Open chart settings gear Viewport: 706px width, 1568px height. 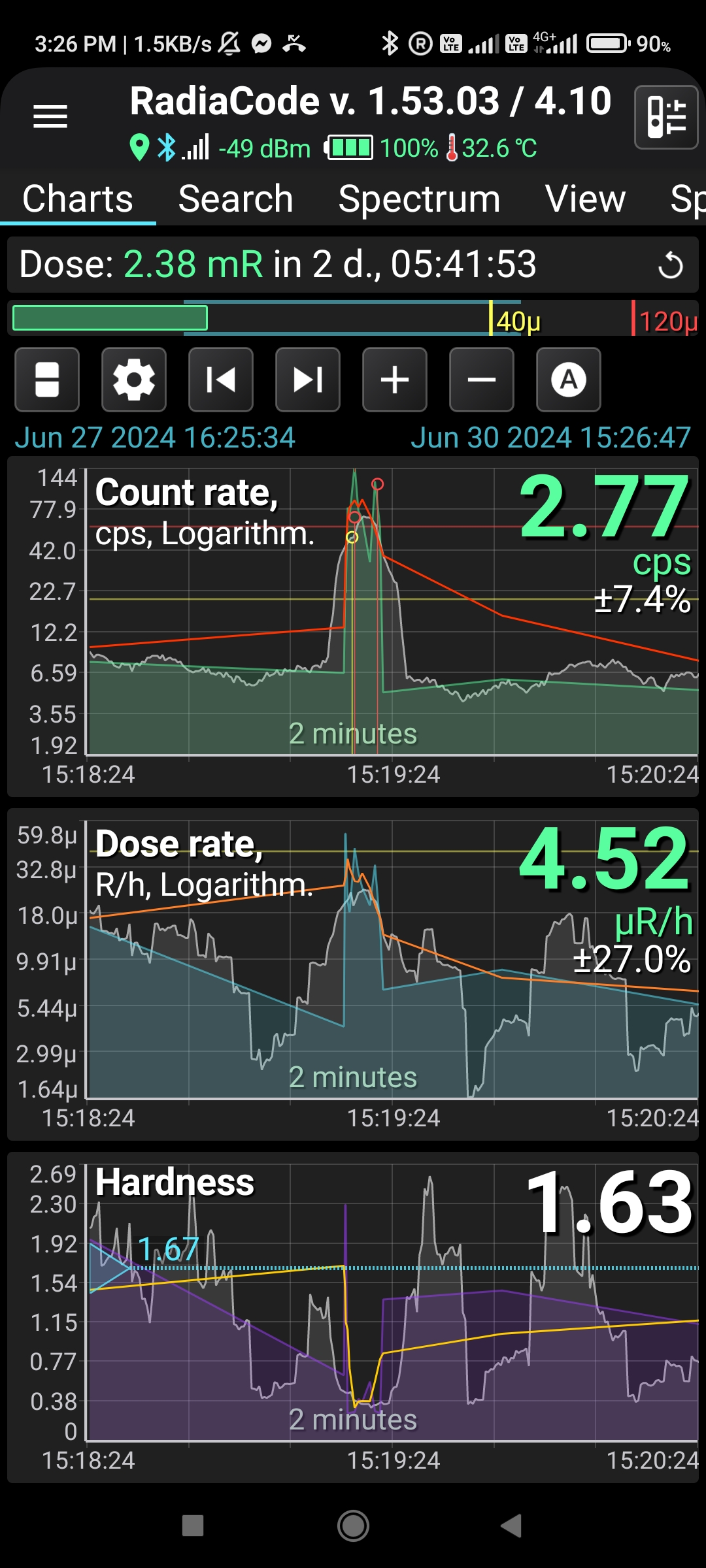click(134, 380)
